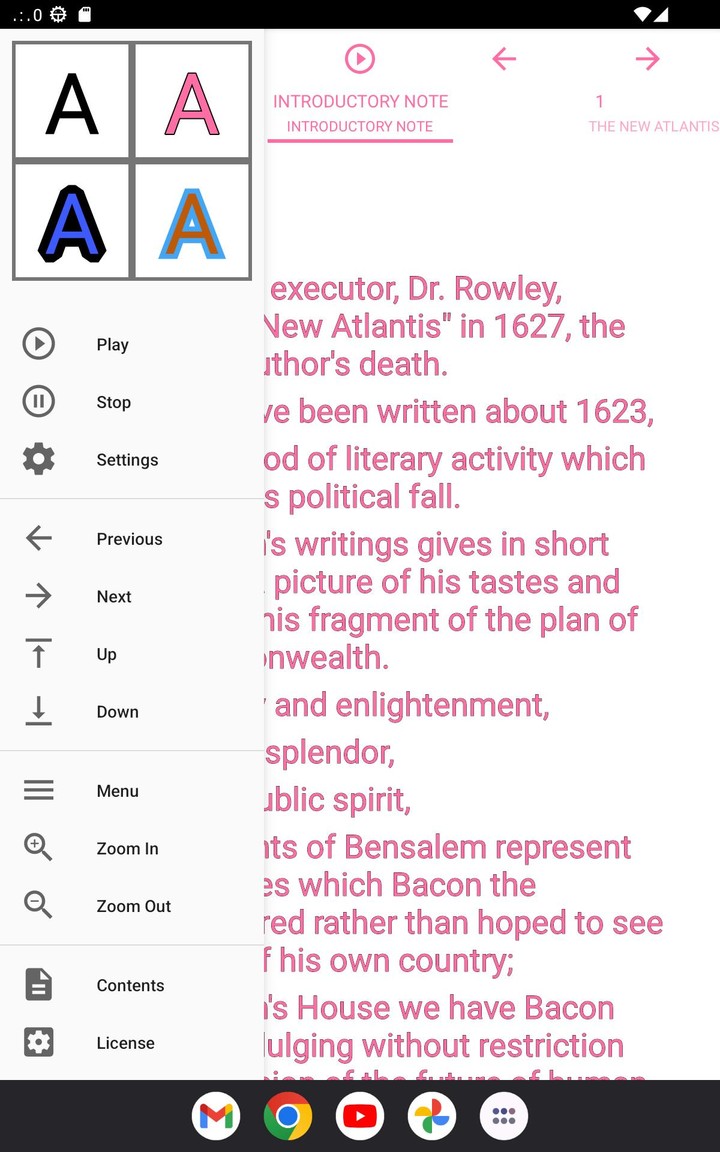The width and height of the screenshot is (720, 1152).
Task: View the License page
Action: click(x=125, y=1043)
